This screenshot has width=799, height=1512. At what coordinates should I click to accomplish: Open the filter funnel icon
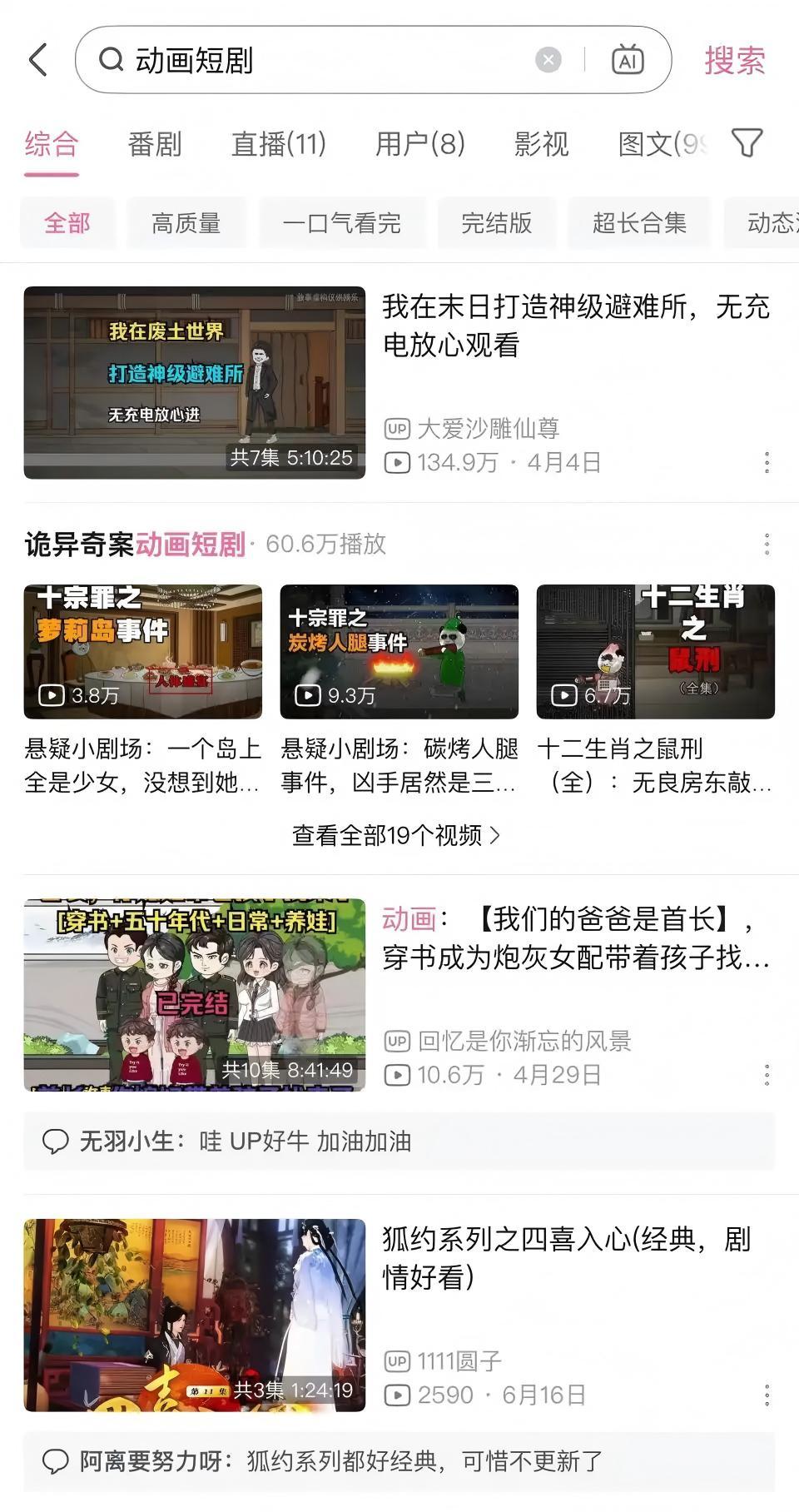tap(747, 143)
